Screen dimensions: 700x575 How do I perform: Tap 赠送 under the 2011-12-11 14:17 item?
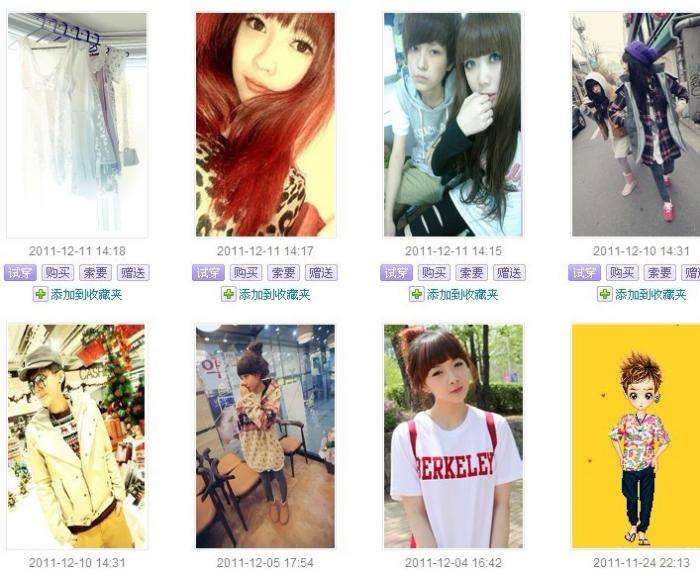pos(320,273)
